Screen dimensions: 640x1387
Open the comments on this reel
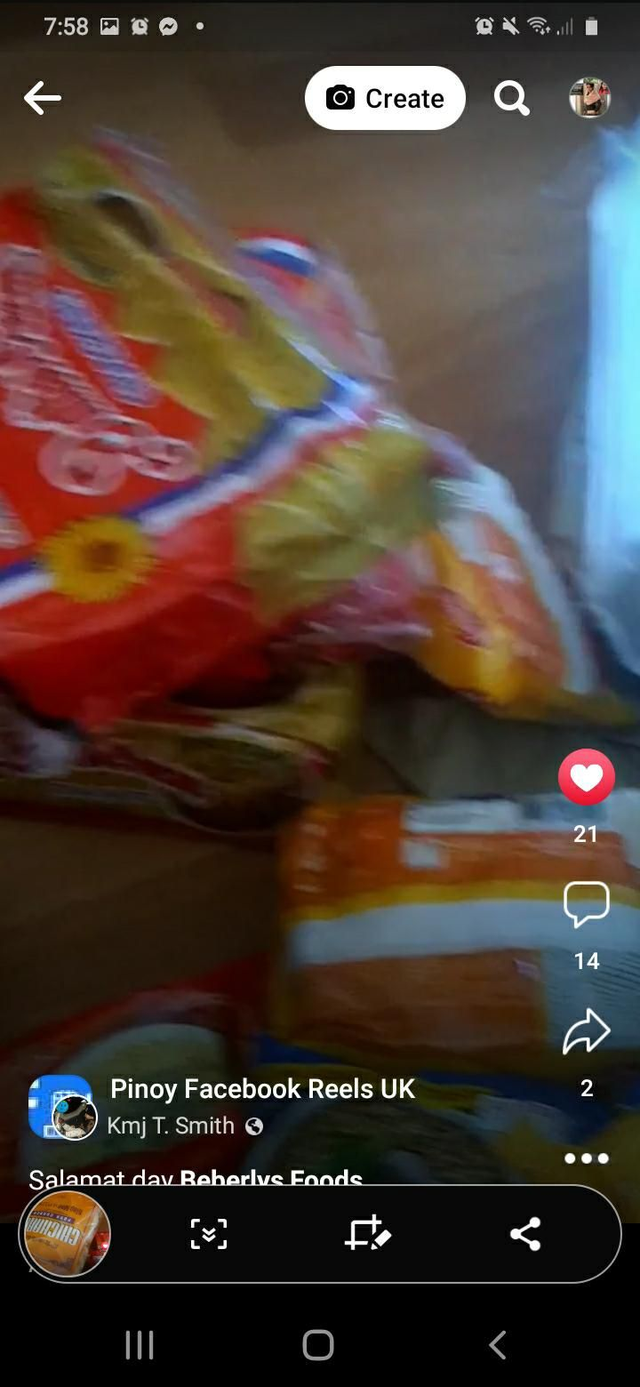click(586, 904)
